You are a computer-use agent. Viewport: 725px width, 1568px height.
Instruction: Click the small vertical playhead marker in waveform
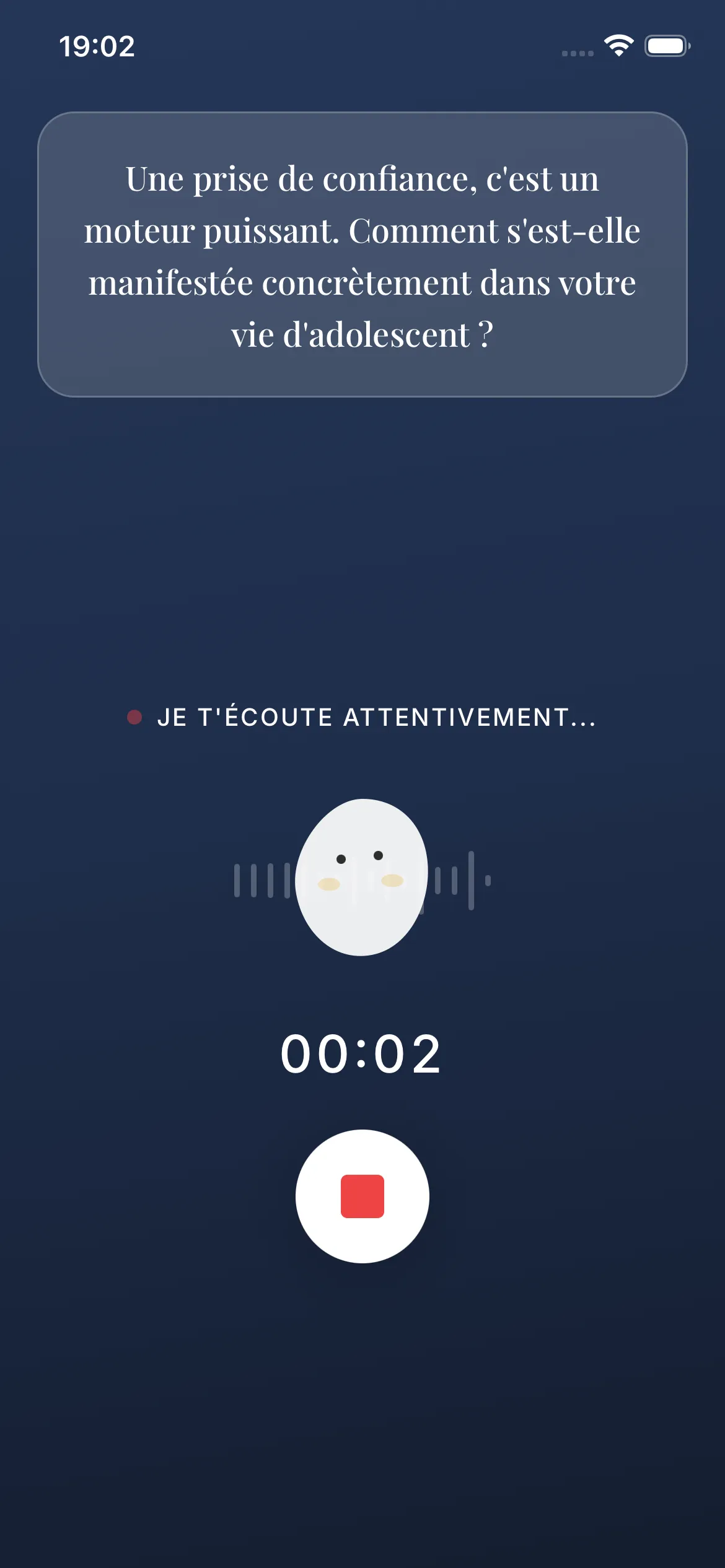[488, 881]
